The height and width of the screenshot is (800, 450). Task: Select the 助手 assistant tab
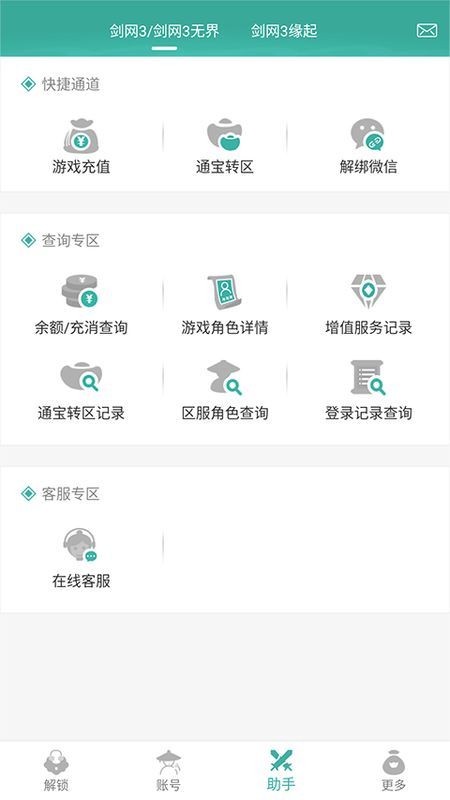click(x=281, y=770)
